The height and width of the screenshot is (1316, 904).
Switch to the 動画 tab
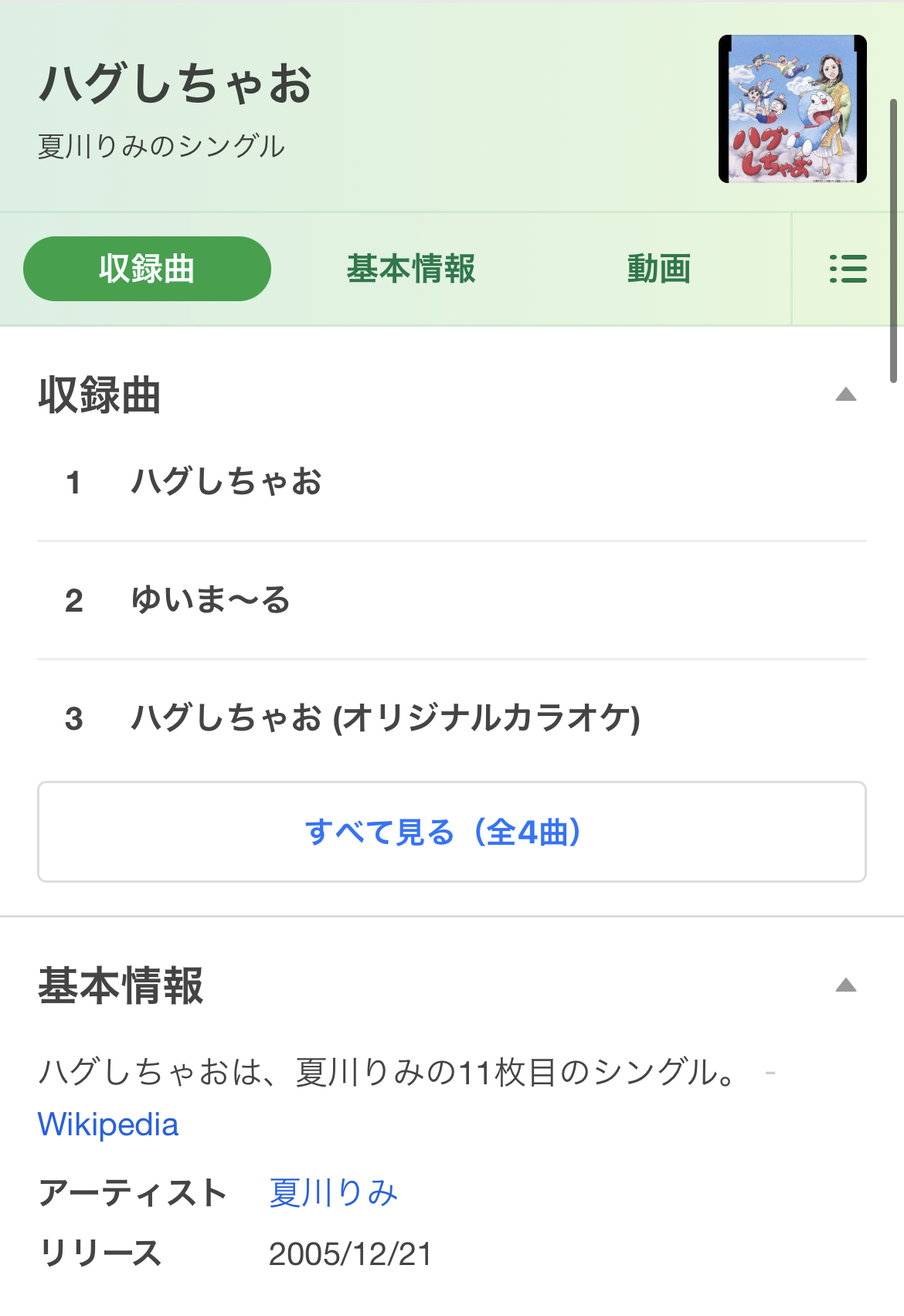pyautogui.click(x=659, y=269)
